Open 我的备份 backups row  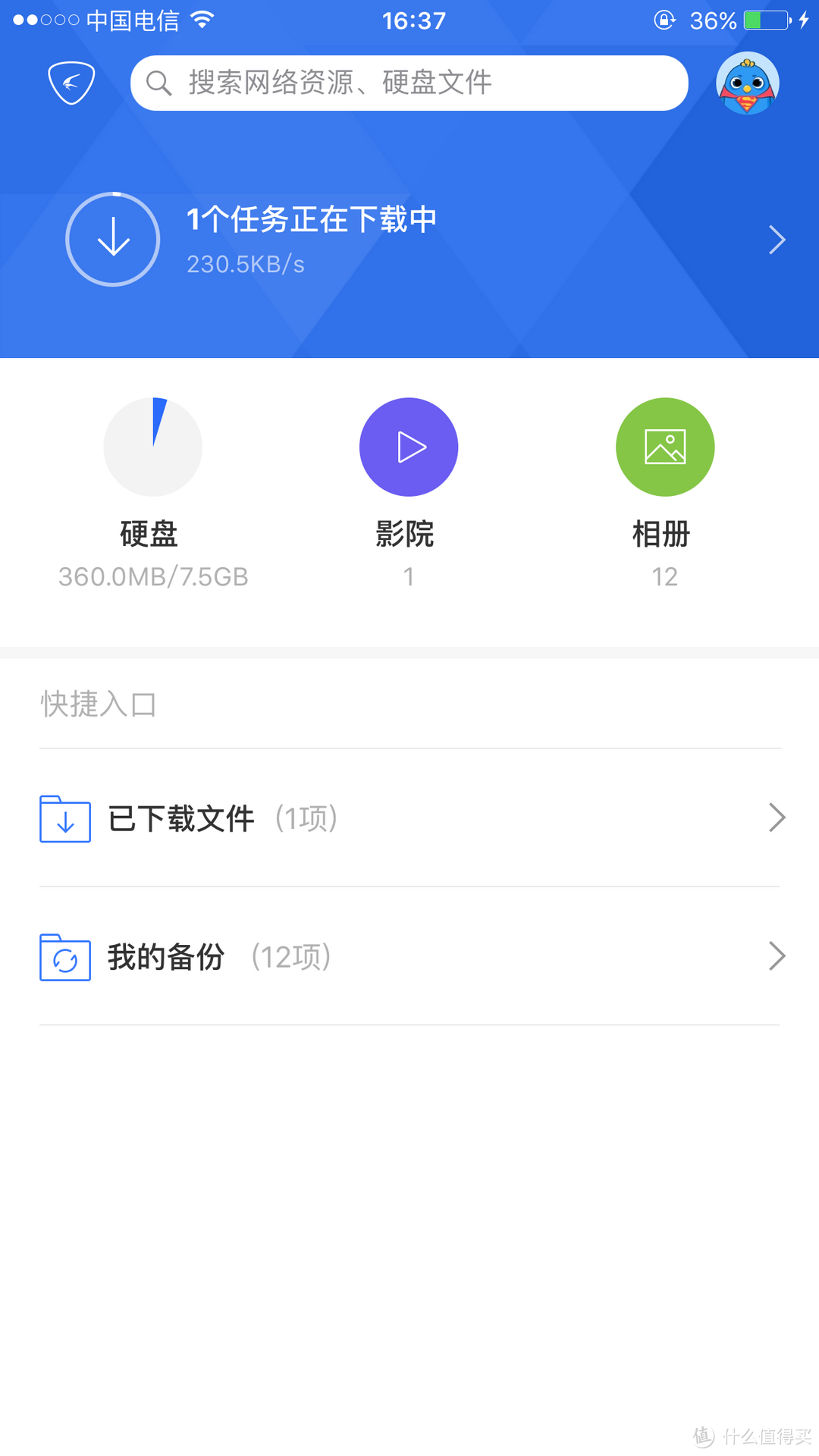[x=409, y=956]
